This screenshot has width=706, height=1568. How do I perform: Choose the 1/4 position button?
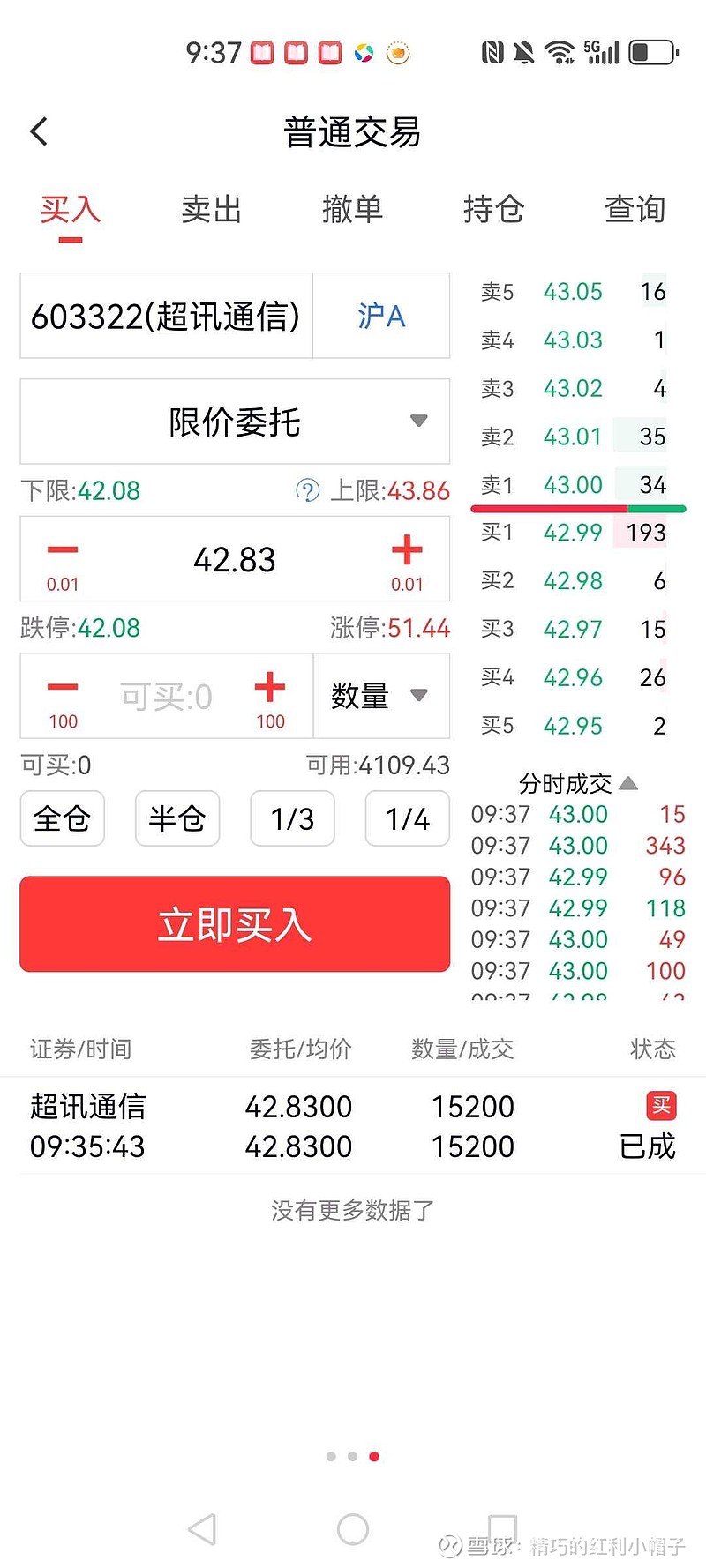407,818
